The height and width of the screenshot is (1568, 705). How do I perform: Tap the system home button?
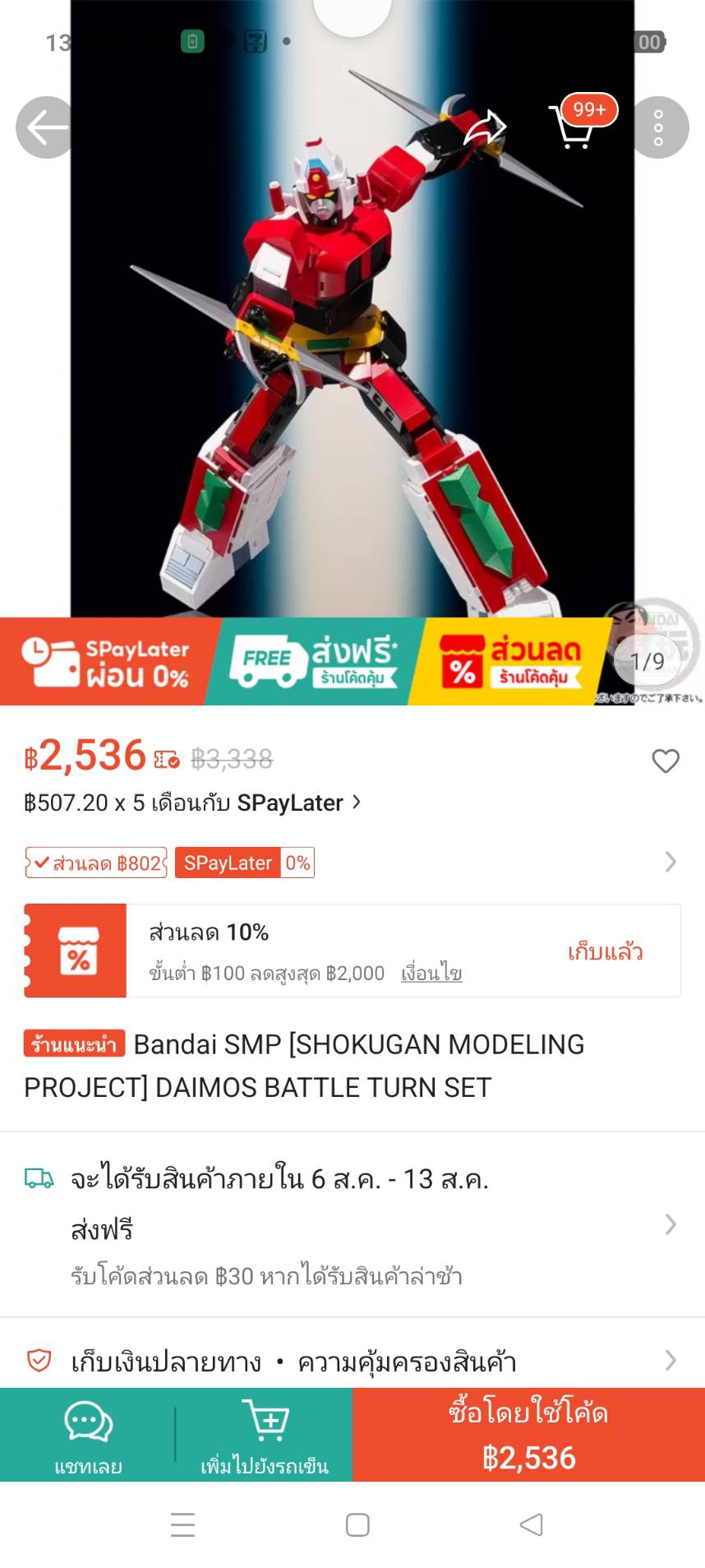tap(357, 1524)
